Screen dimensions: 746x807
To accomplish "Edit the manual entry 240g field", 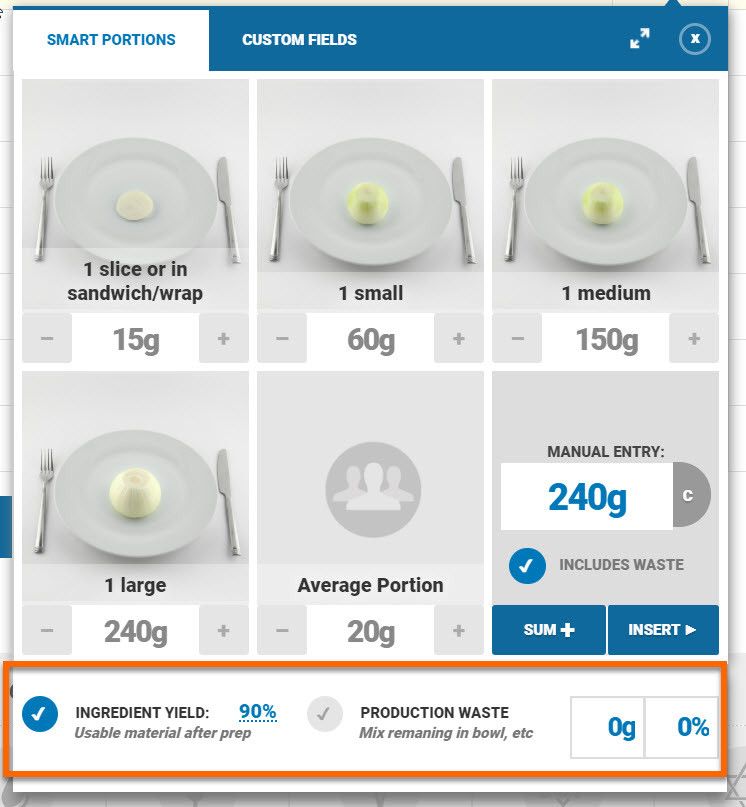I will [586, 496].
